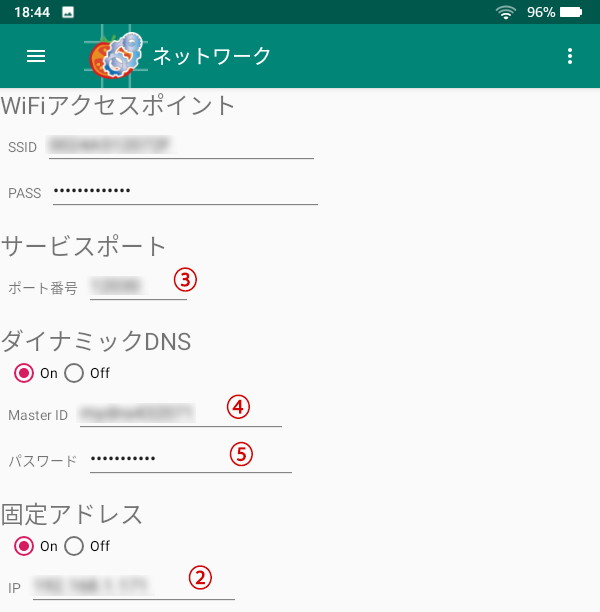This screenshot has height=612, width=600.
Task: Focus the ポート番号 field
Action: coord(135,287)
